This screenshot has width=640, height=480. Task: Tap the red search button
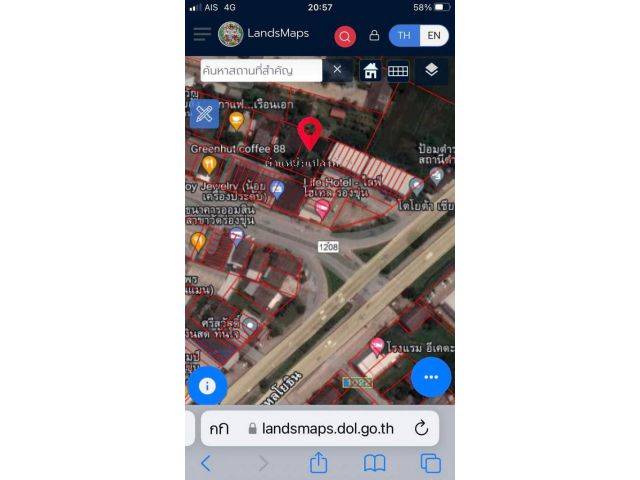[x=345, y=36]
